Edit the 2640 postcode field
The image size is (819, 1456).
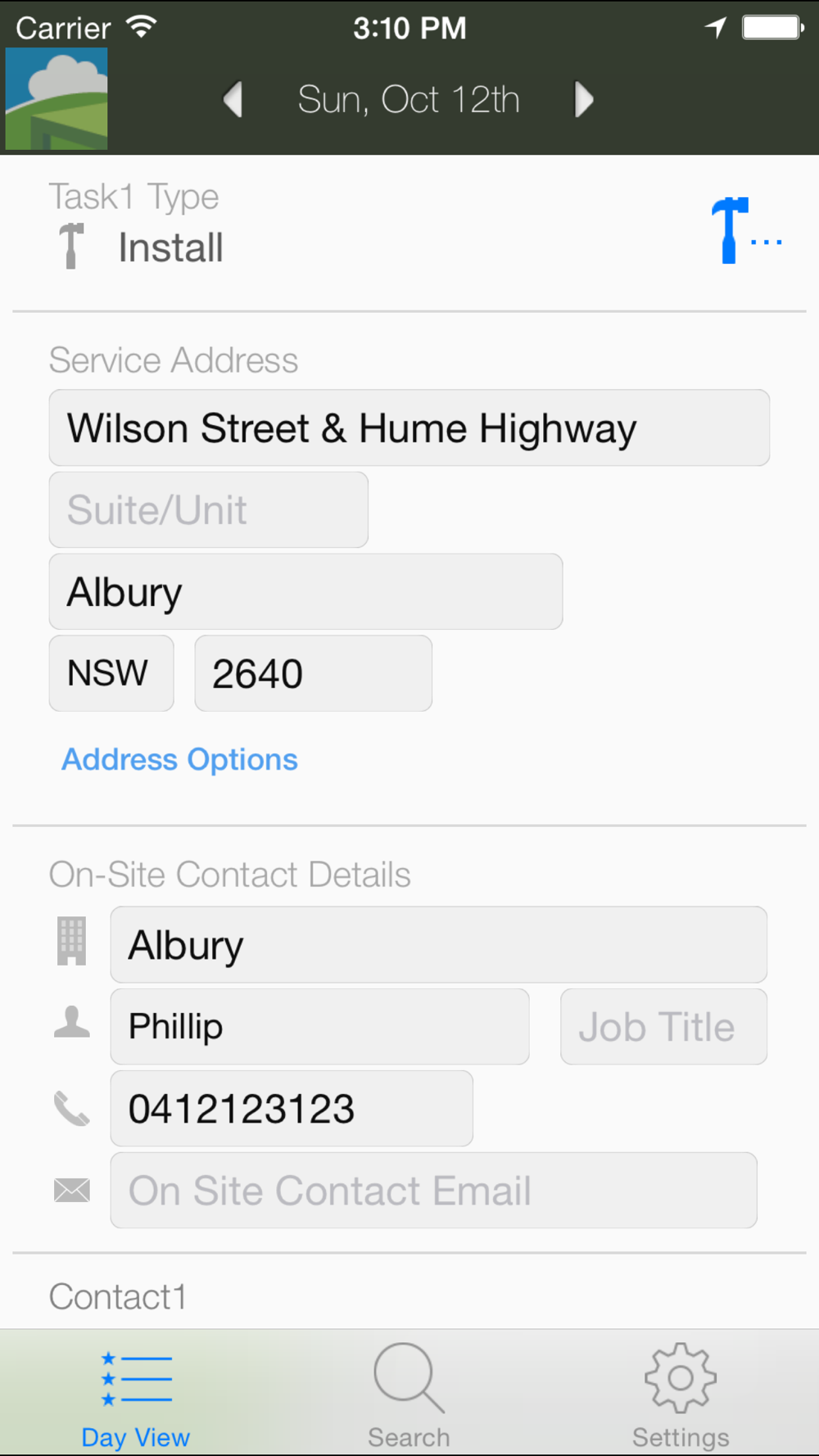point(313,674)
